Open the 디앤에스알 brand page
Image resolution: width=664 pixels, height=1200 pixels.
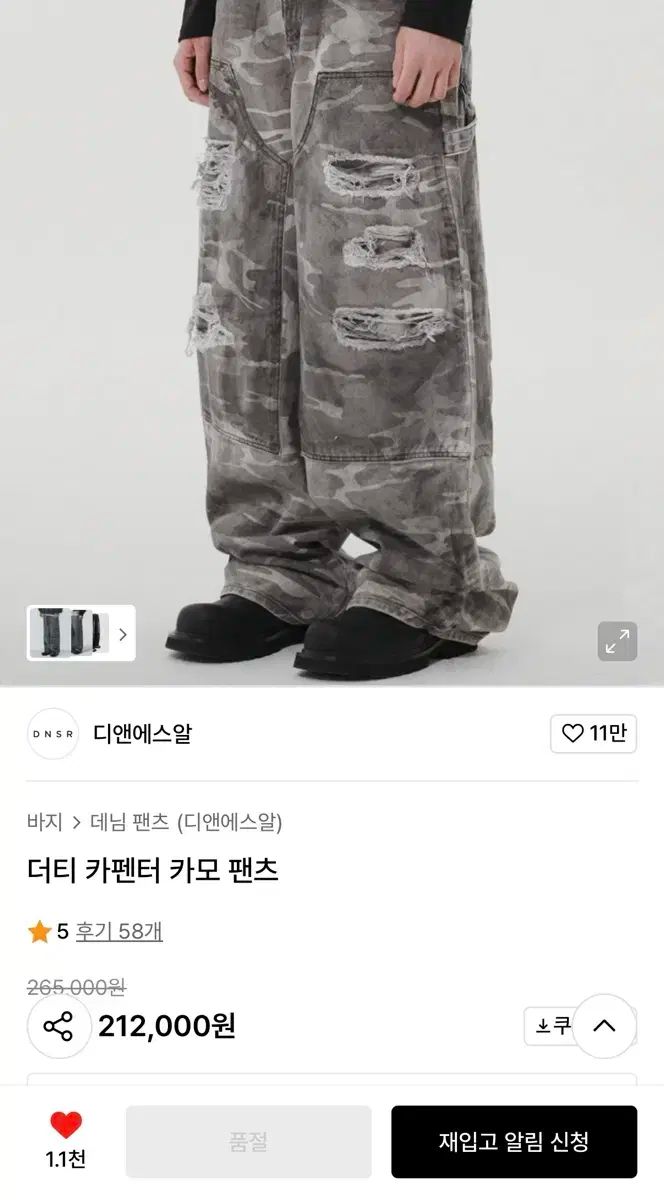(141, 734)
